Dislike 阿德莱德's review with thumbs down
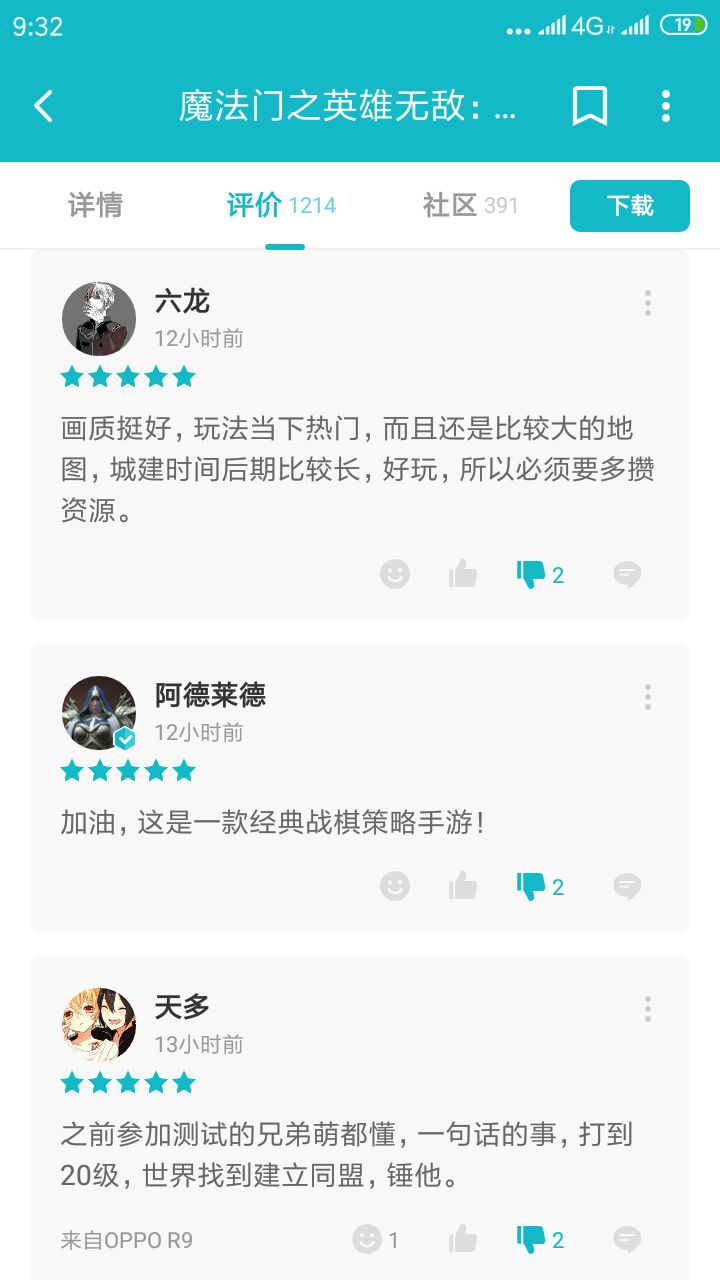 click(540, 886)
